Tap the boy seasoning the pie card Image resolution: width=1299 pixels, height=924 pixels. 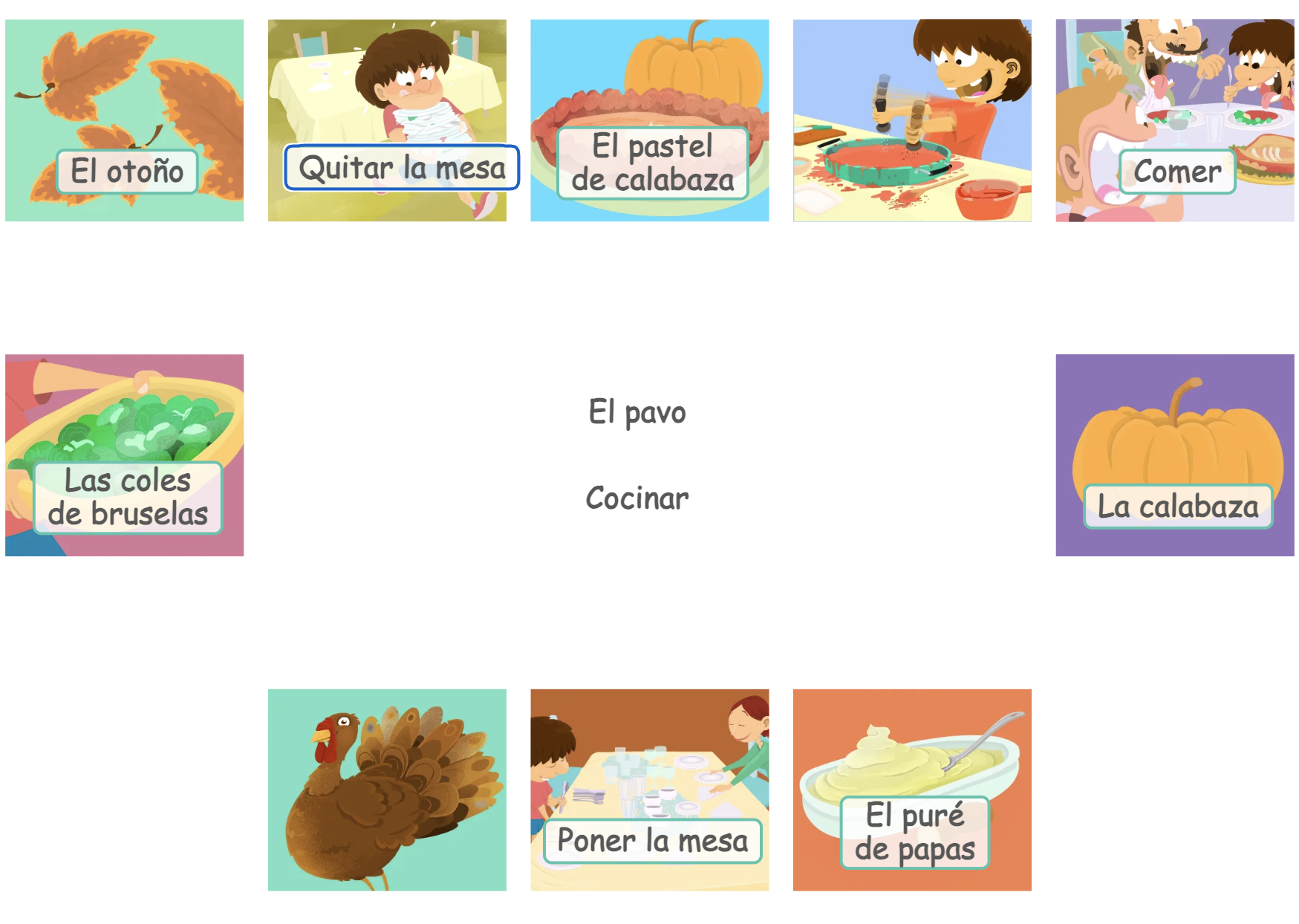click(912, 120)
